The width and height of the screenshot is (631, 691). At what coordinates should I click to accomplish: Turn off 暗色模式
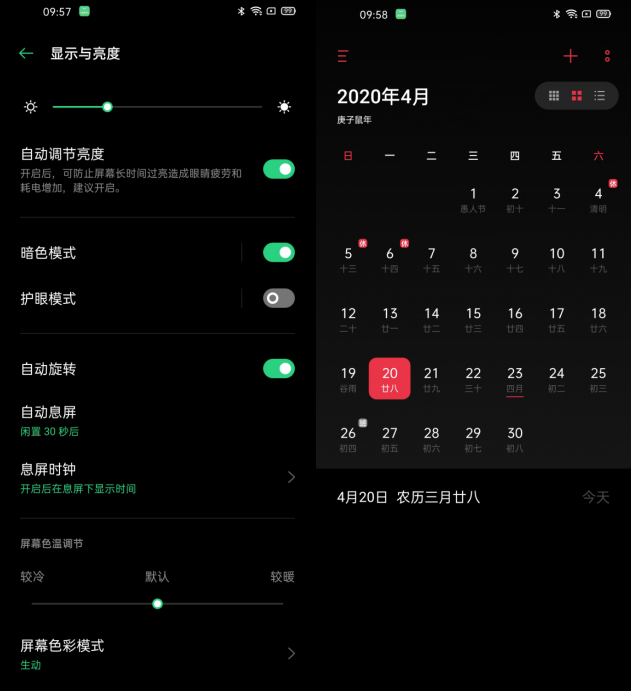click(279, 252)
